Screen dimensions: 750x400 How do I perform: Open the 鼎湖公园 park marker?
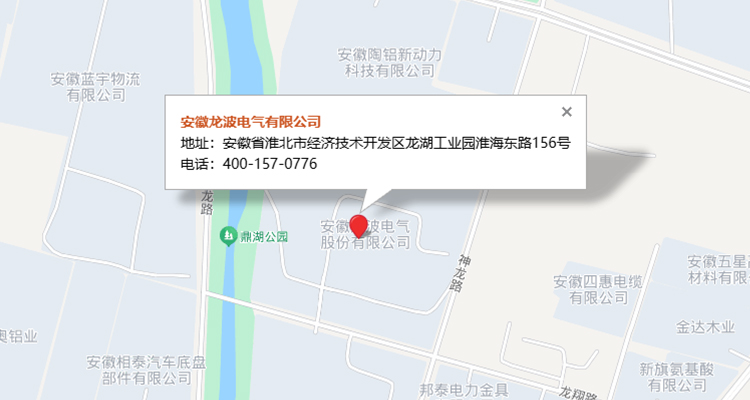point(228,237)
